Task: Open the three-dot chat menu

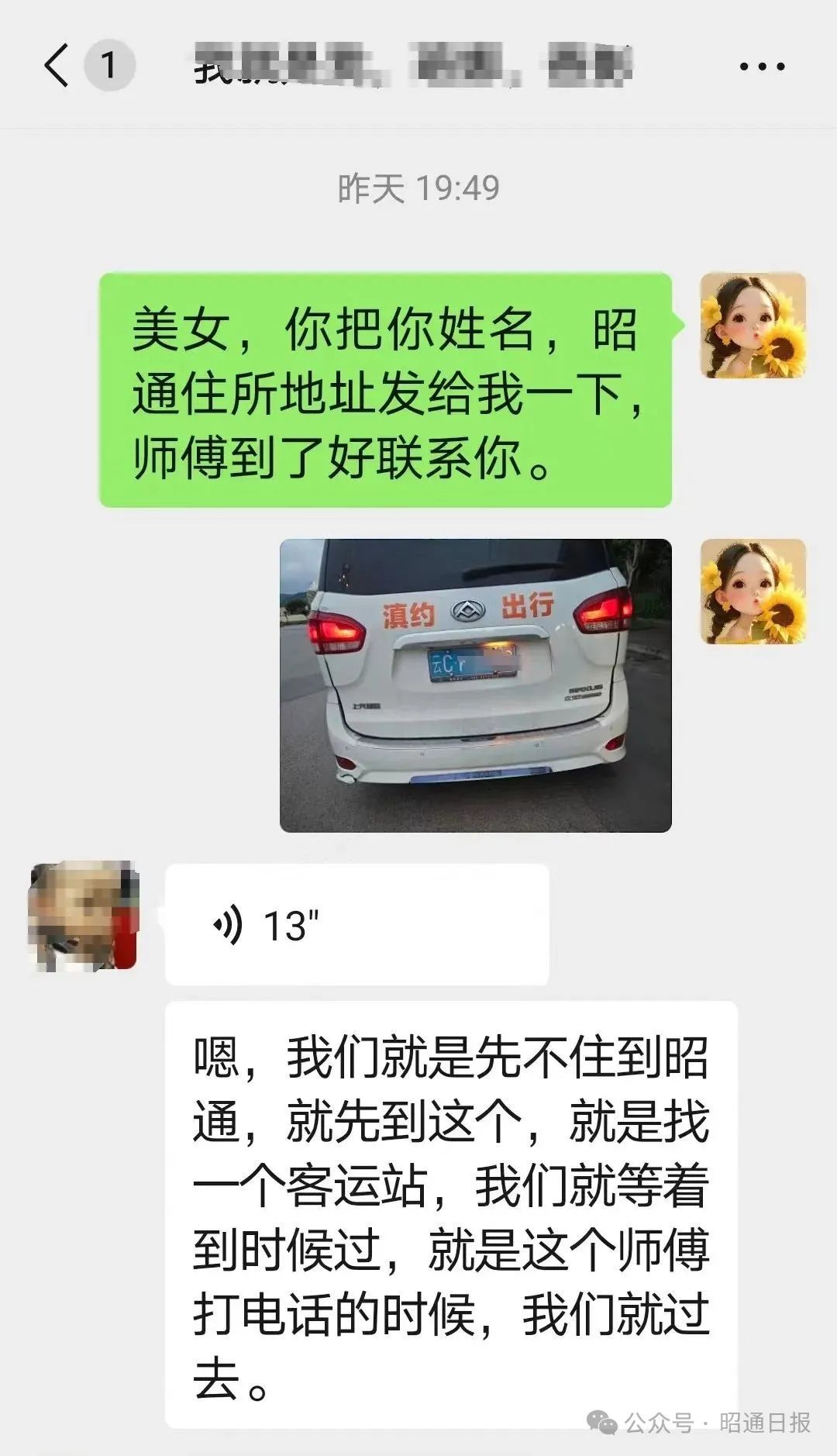Action: 762,67
